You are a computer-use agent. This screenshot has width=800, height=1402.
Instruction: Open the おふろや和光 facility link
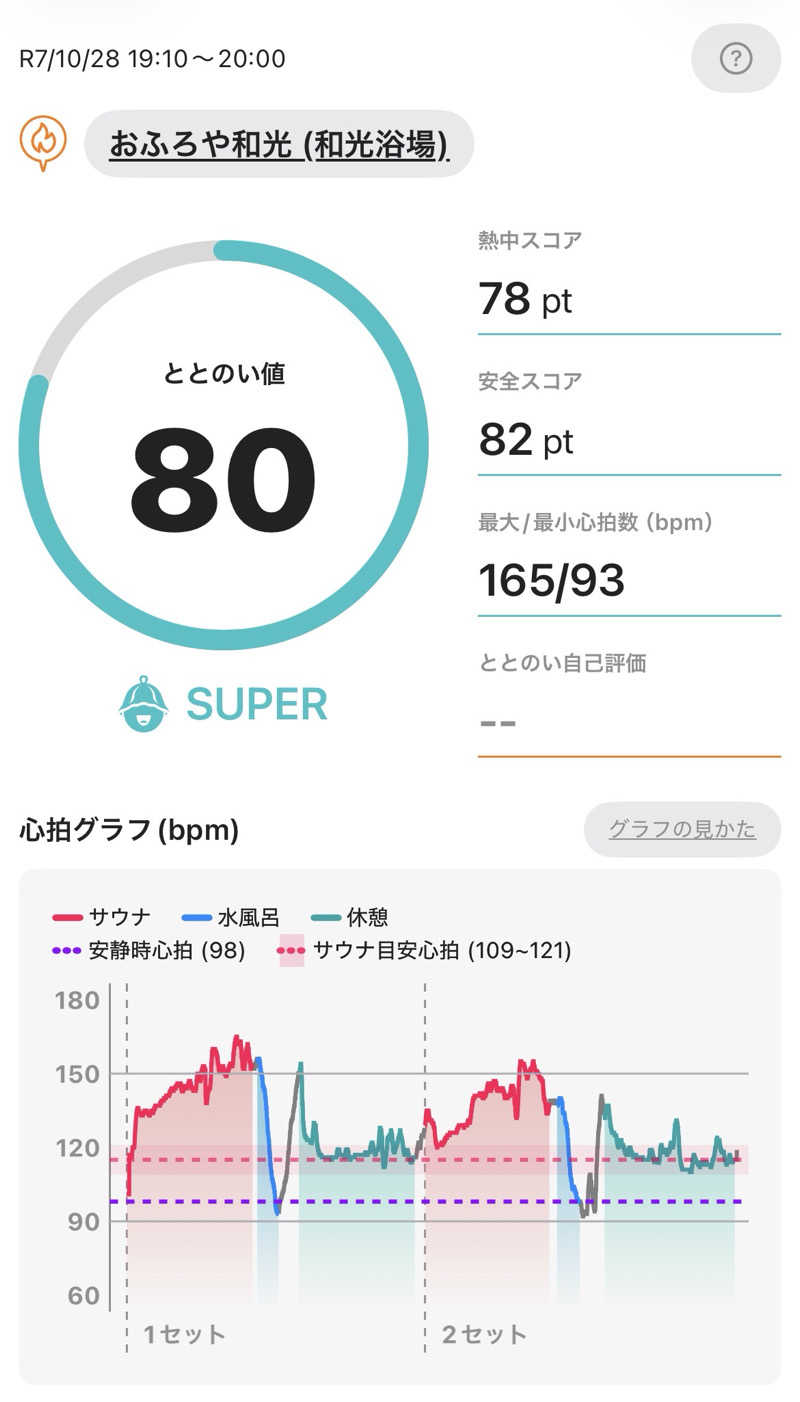pyautogui.click(x=284, y=142)
